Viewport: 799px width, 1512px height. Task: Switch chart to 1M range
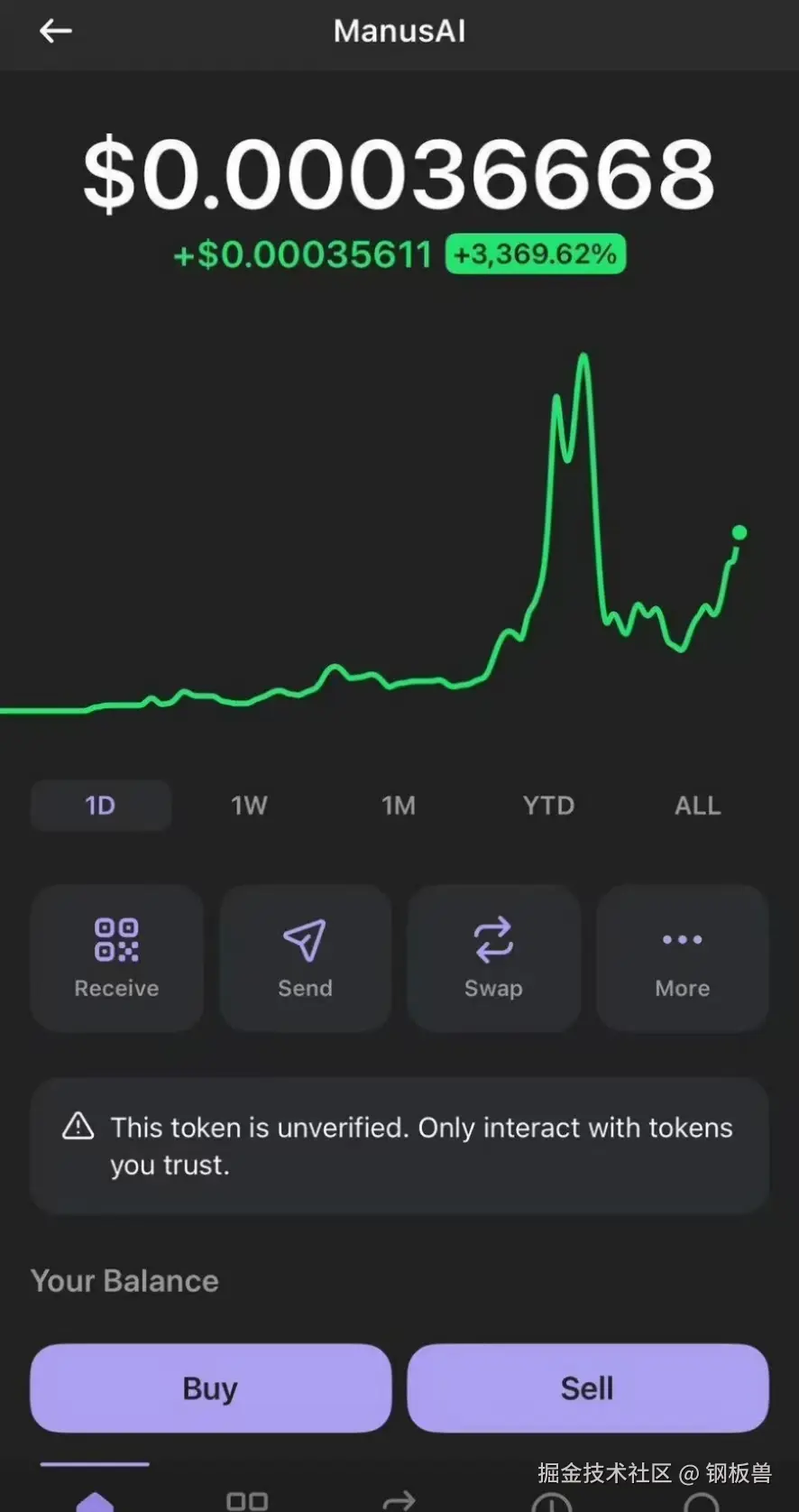click(x=399, y=805)
